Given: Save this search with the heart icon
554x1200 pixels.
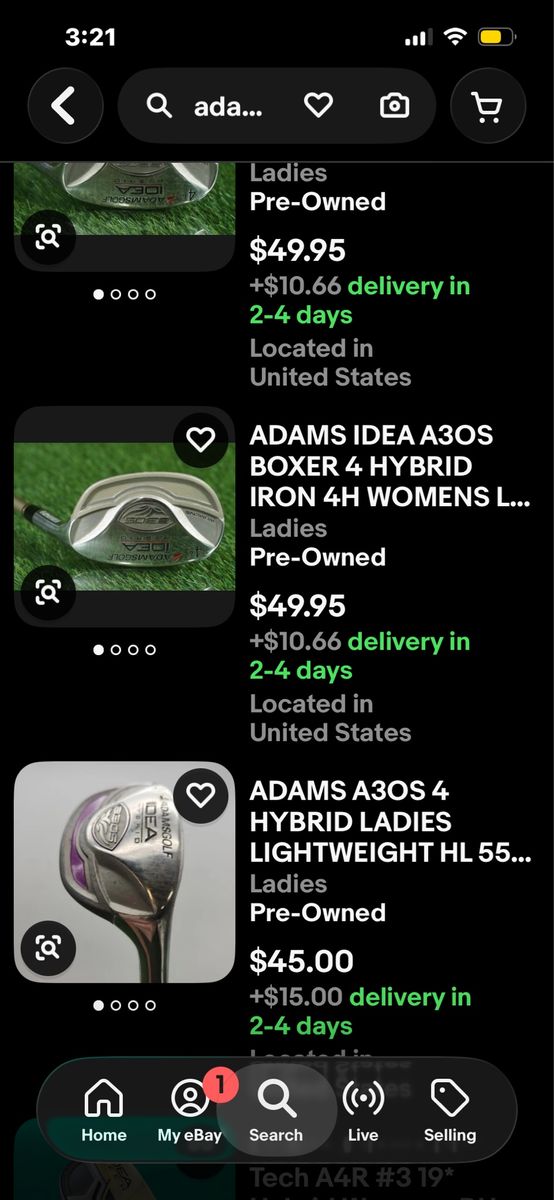Looking at the screenshot, I should pos(318,106).
